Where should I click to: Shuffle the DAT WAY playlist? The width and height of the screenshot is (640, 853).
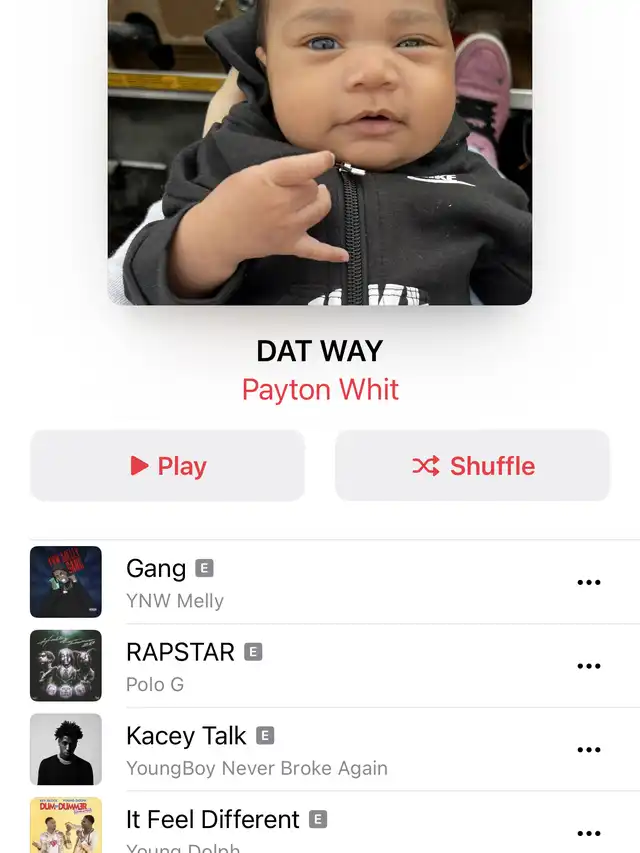[x=472, y=466]
